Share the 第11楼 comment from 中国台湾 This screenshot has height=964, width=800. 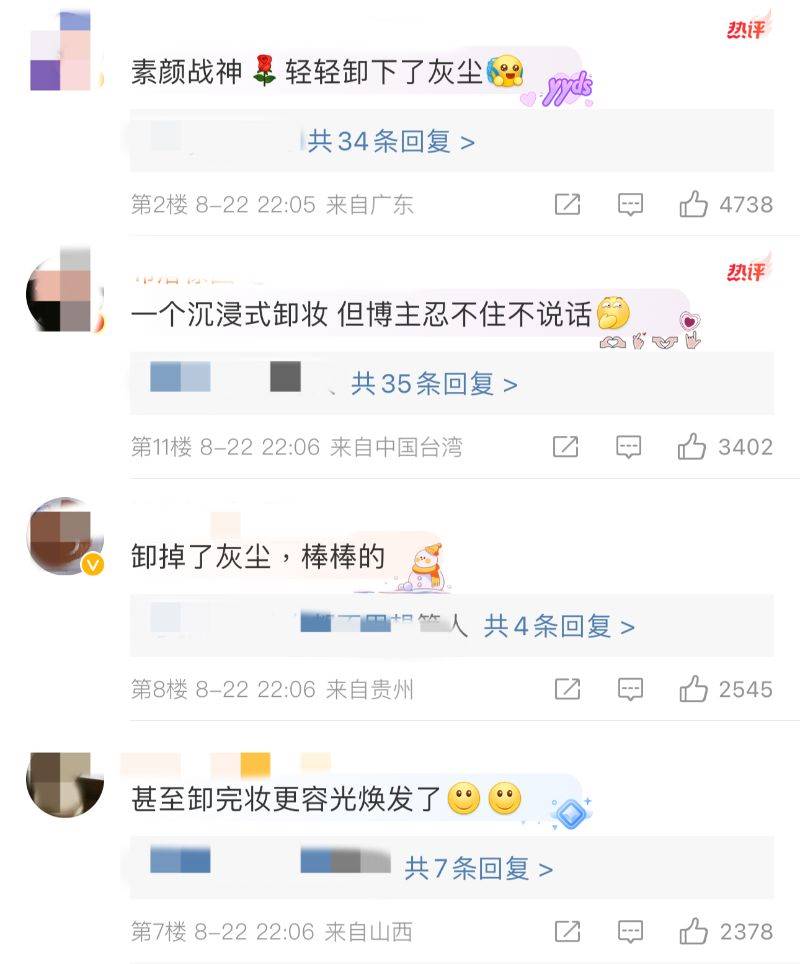[566, 447]
